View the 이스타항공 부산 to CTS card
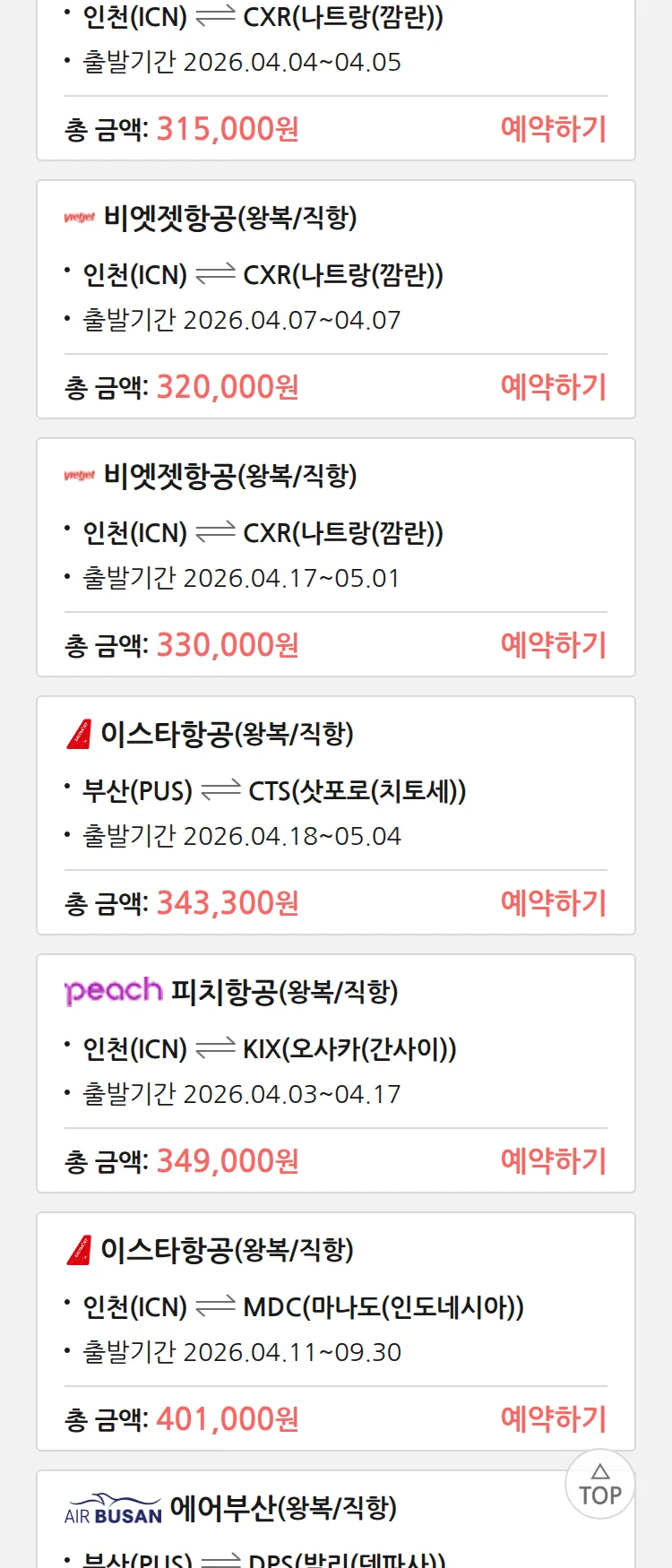This screenshot has height=1568, width=672. (x=335, y=789)
